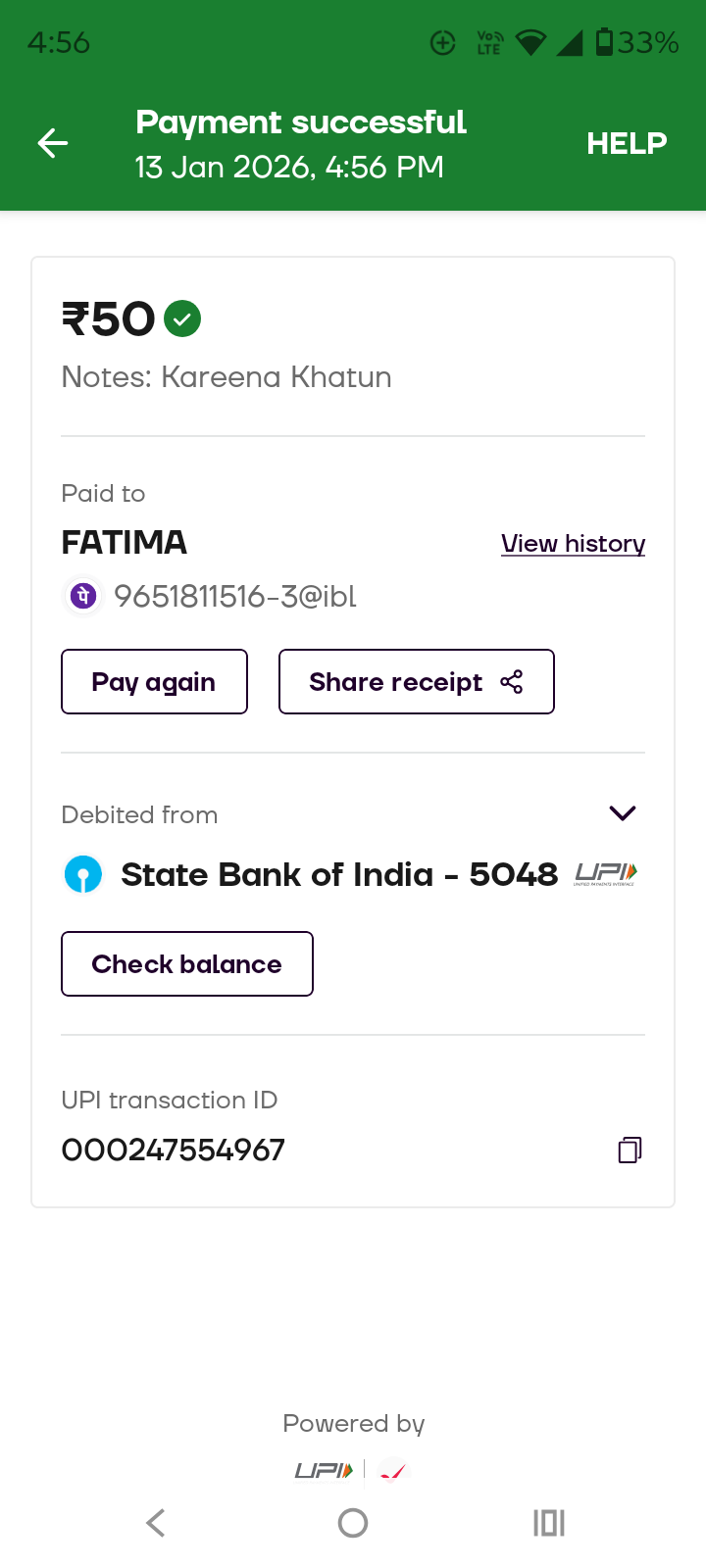Image resolution: width=706 pixels, height=1568 pixels.
Task: Open recent apps from navigation bar
Action: coord(549,1523)
